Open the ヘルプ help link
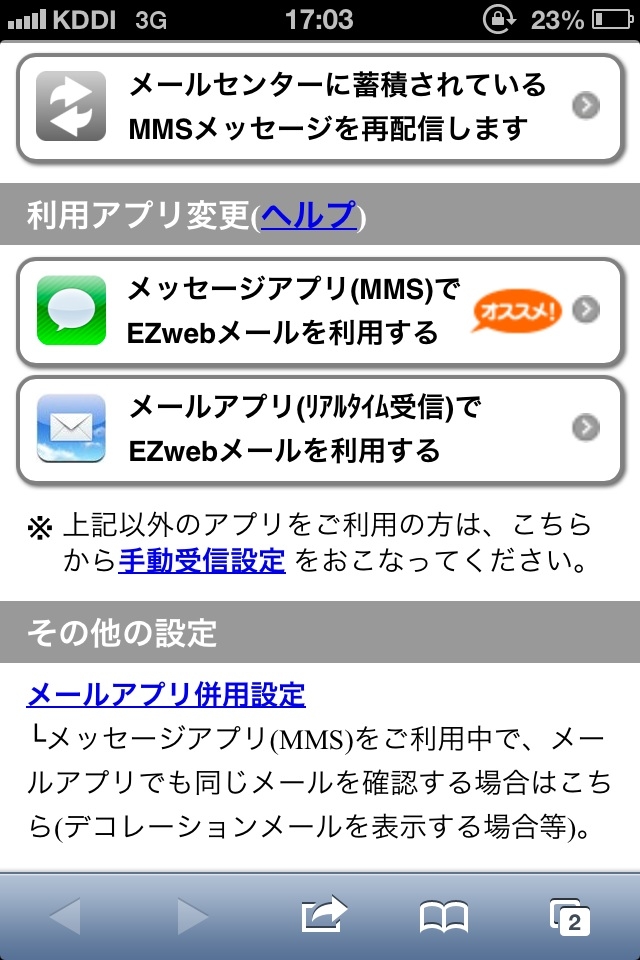The height and width of the screenshot is (960, 640). pos(308,216)
